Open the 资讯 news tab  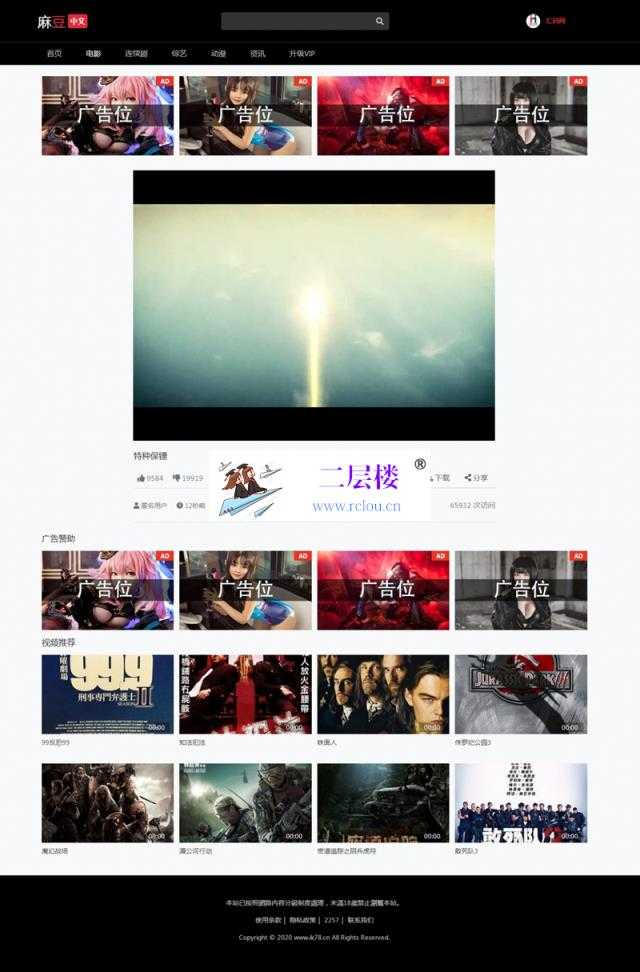258,53
